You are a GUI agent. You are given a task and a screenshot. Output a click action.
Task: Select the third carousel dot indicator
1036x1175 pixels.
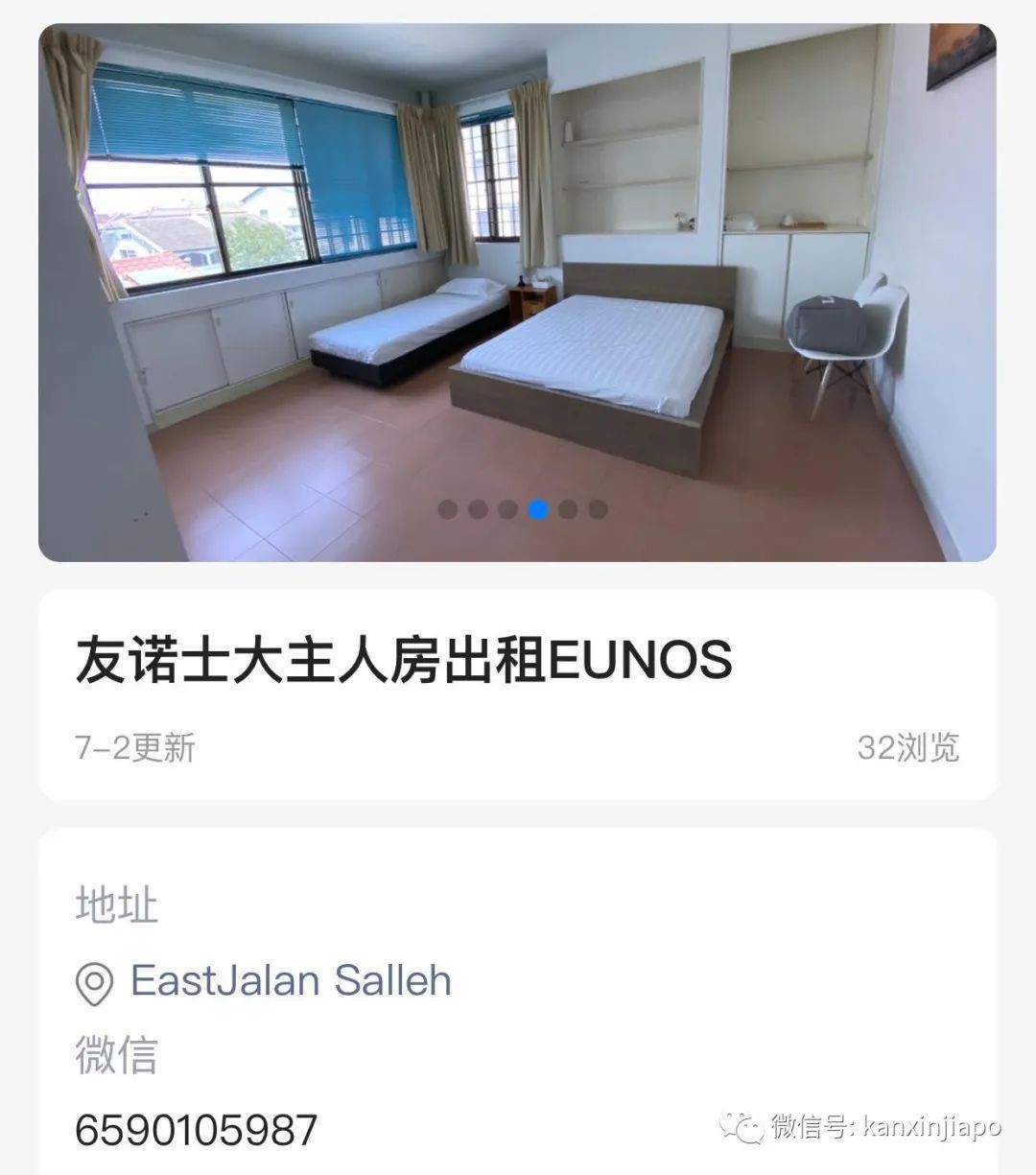(506, 510)
